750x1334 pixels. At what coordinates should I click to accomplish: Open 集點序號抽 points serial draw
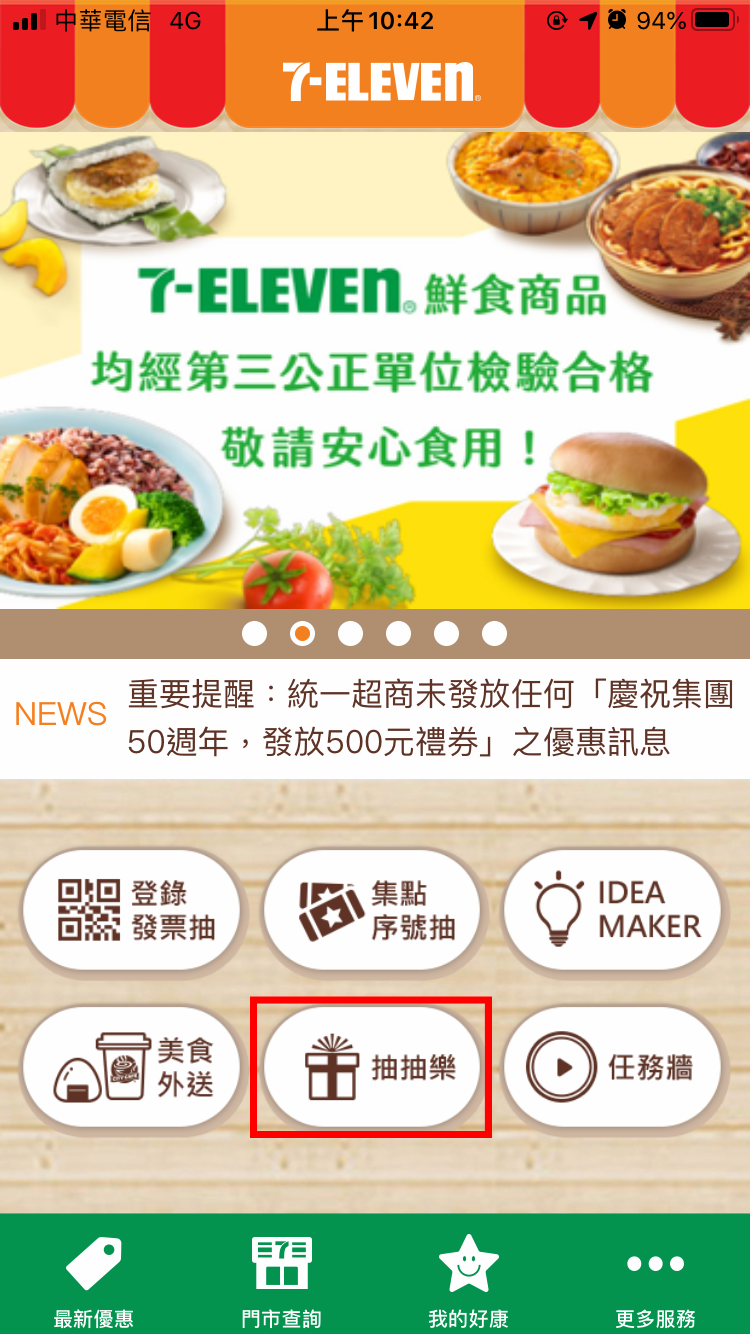[x=372, y=910]
